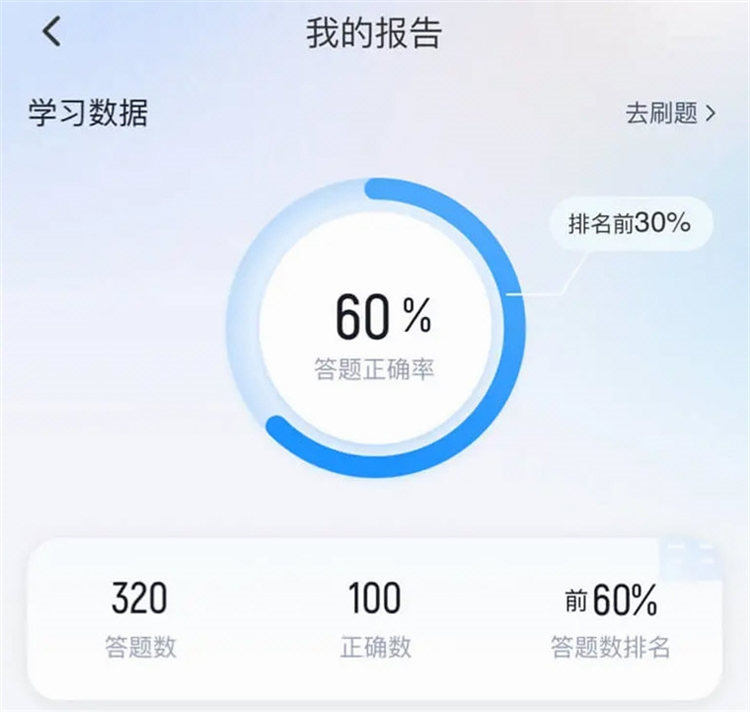
Task: Go back from 我的报告 page
Action: click(51, 32)
